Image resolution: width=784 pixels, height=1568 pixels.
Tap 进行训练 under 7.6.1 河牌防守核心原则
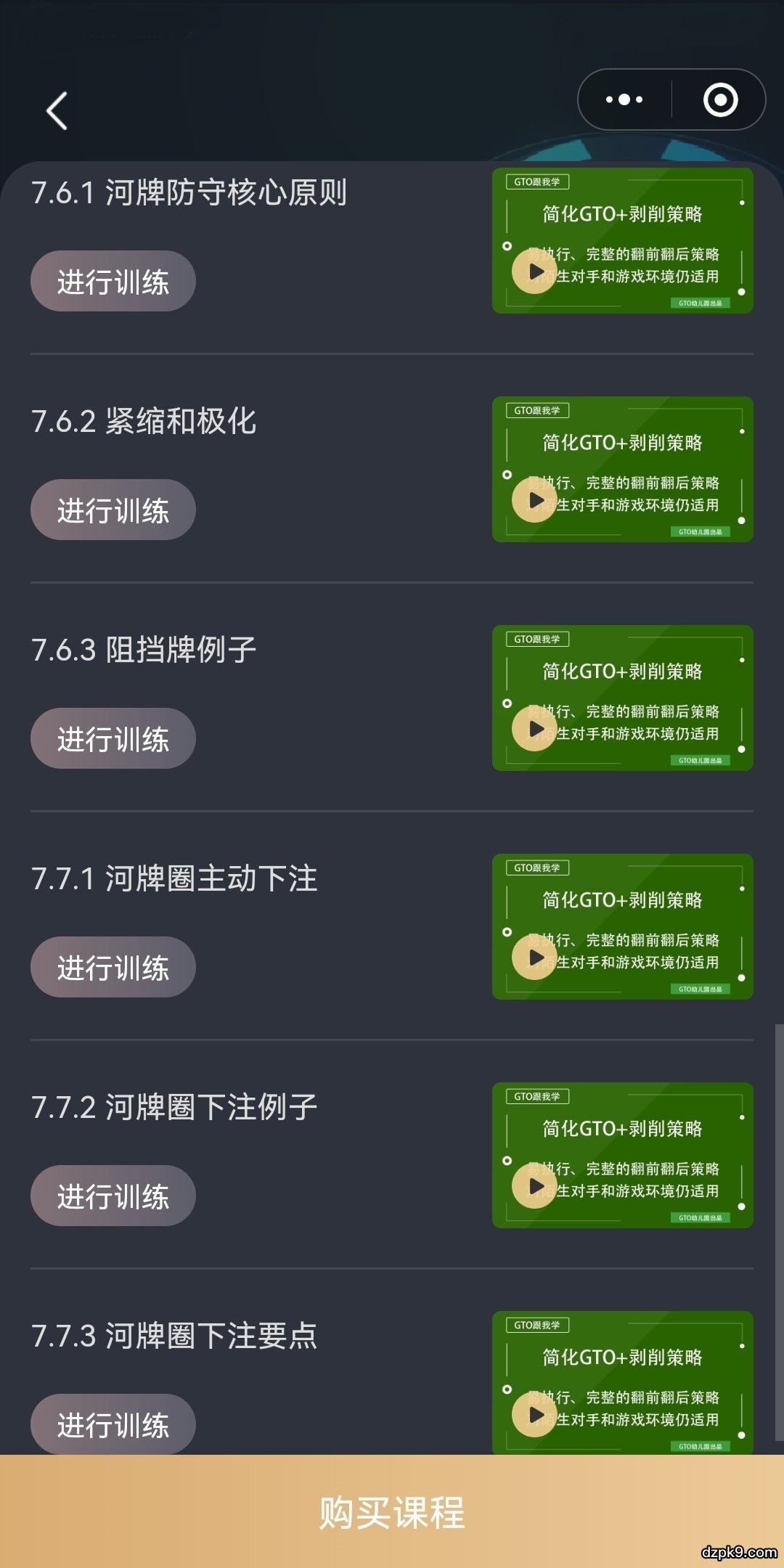(113, 281)
